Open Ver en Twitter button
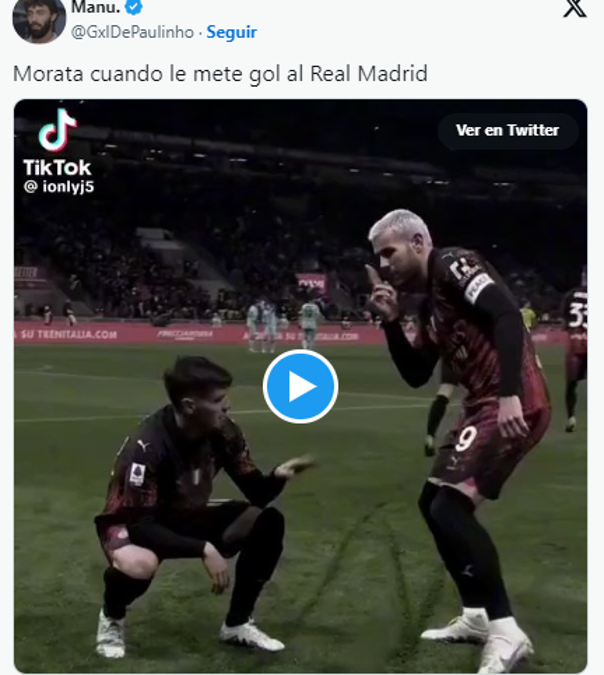Image resolution: width=604 pixels, height=675 pixels. [x=507, y=130]
